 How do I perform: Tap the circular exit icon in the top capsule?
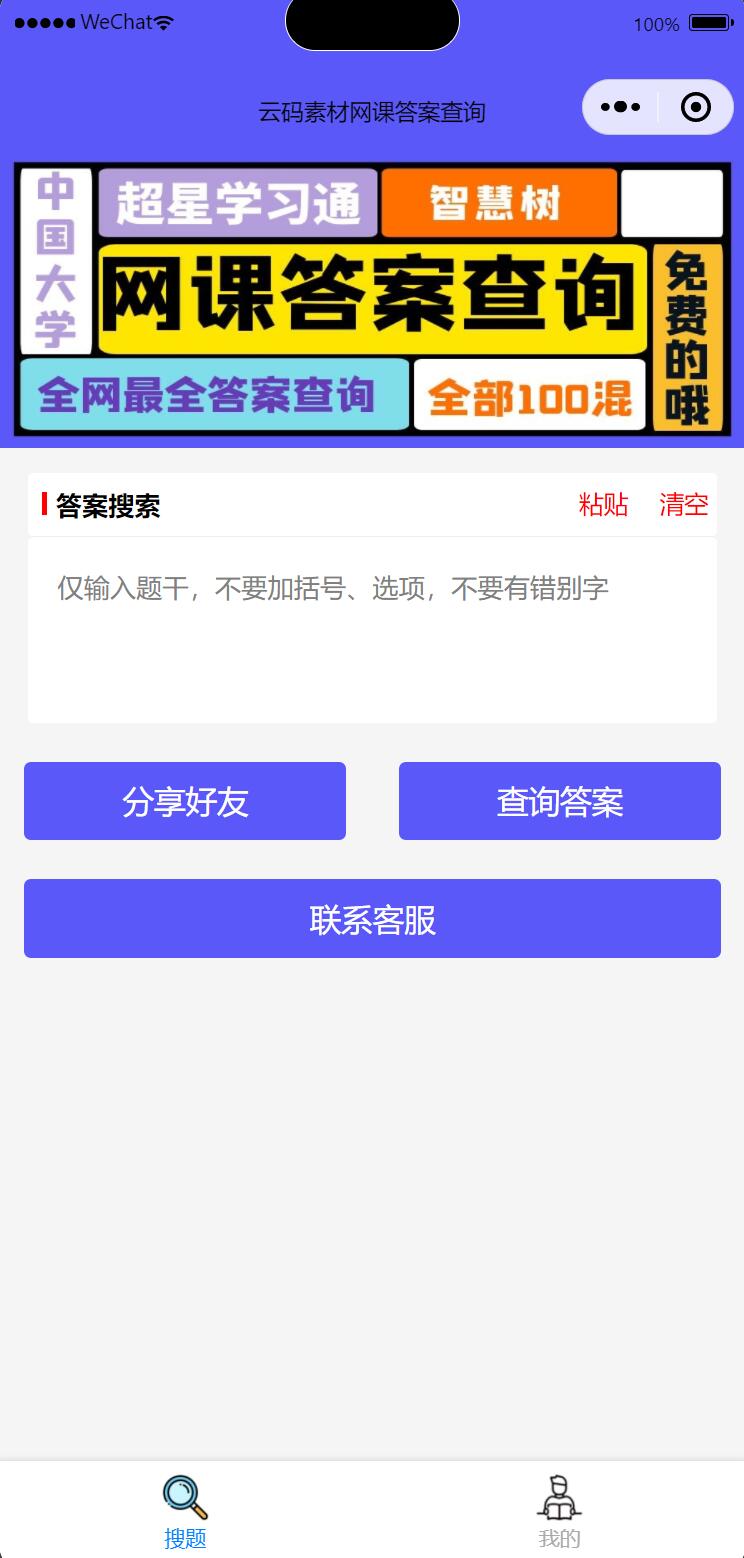(x=696, y=106)
